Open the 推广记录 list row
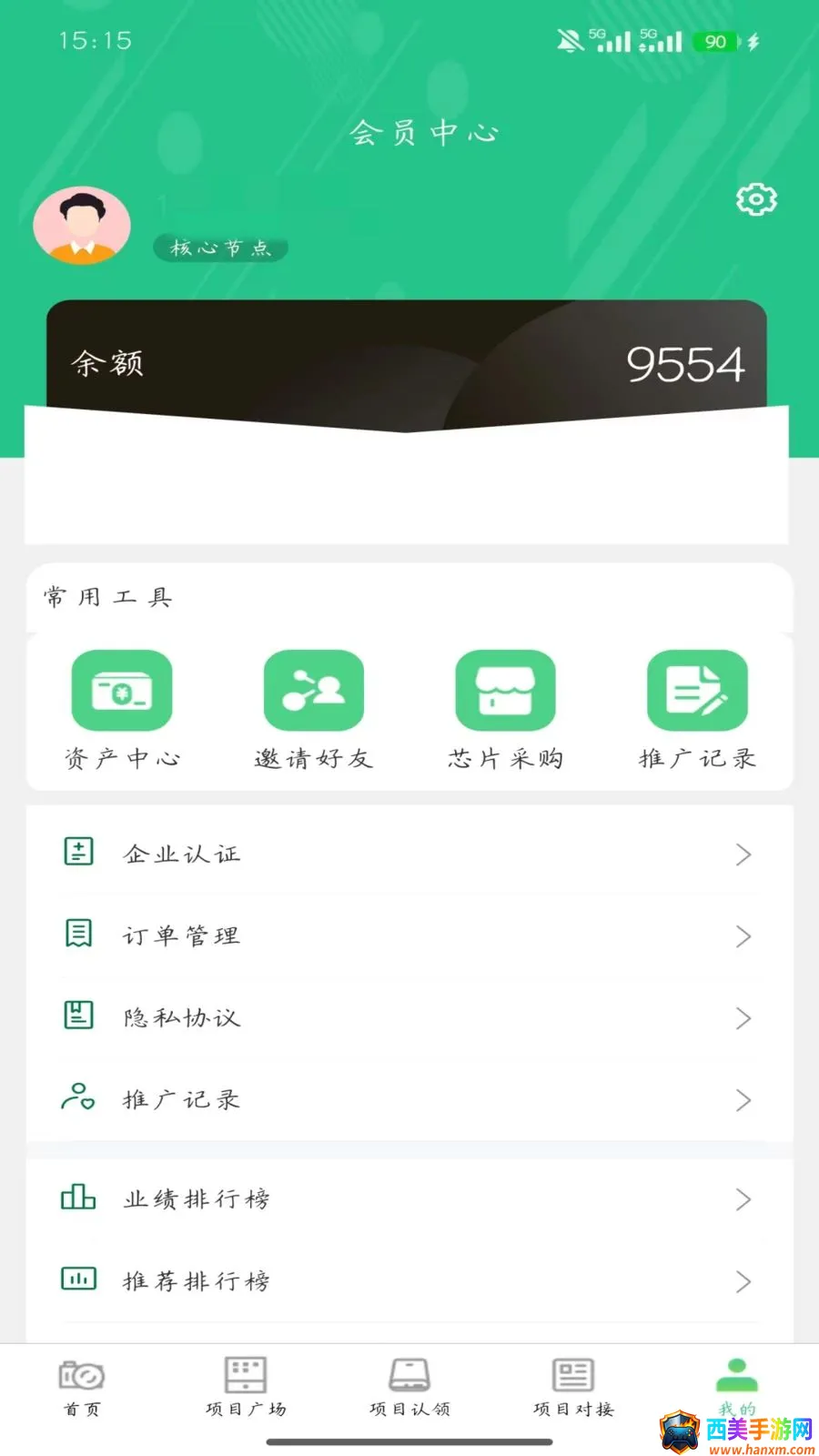The width and height of the screenshot is (819, 1456). point(409,1099)
